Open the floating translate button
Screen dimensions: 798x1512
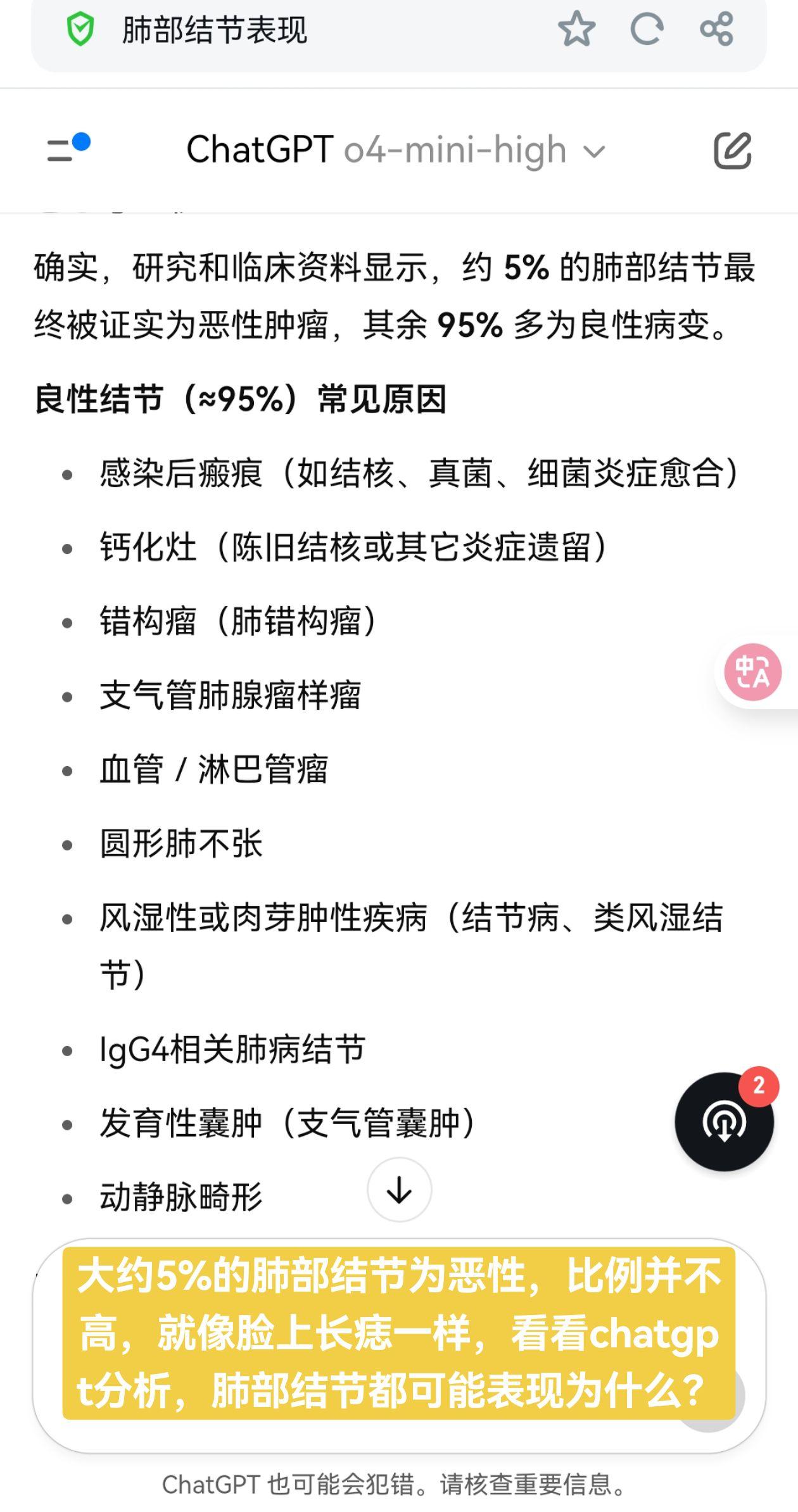[x=753, y=672]
